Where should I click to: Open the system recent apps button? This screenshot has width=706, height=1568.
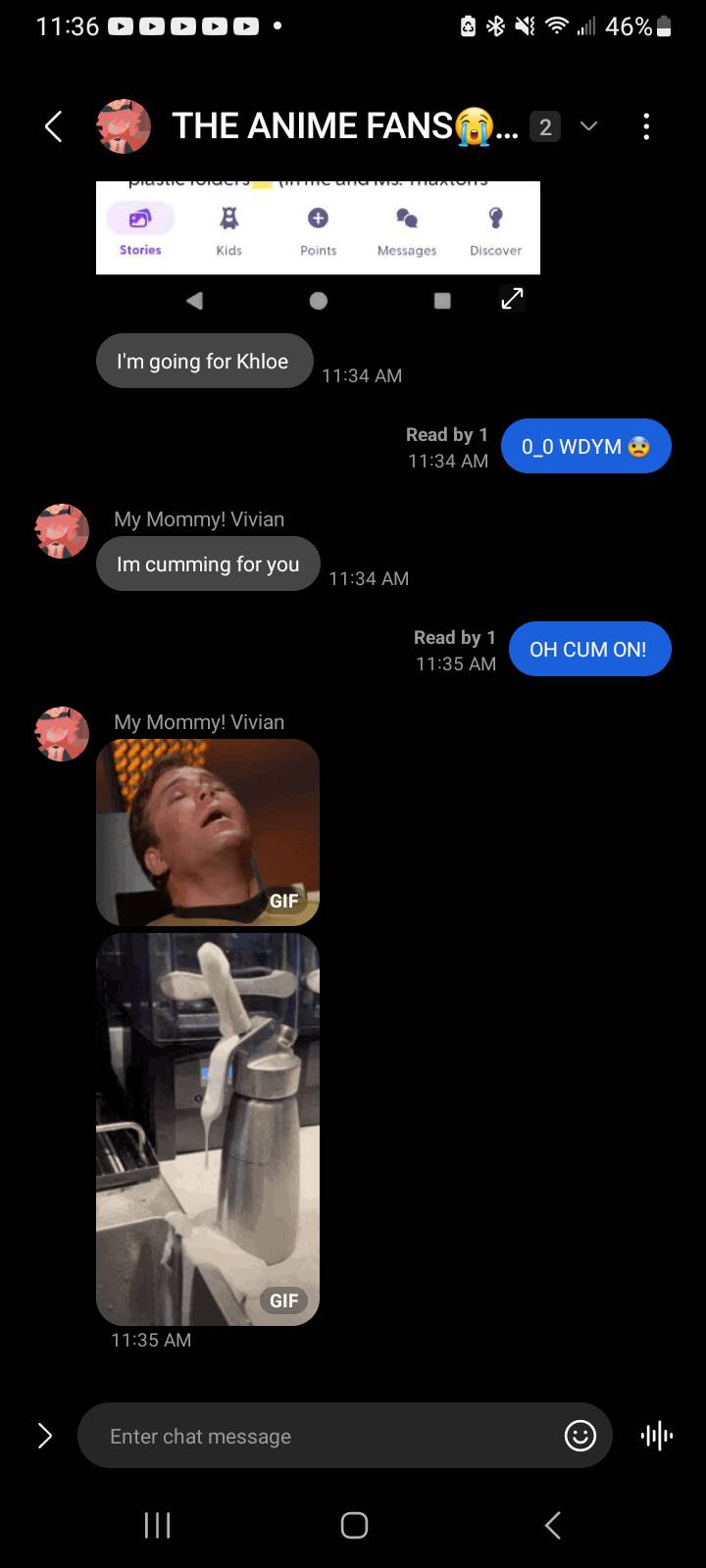(157, 1525)
